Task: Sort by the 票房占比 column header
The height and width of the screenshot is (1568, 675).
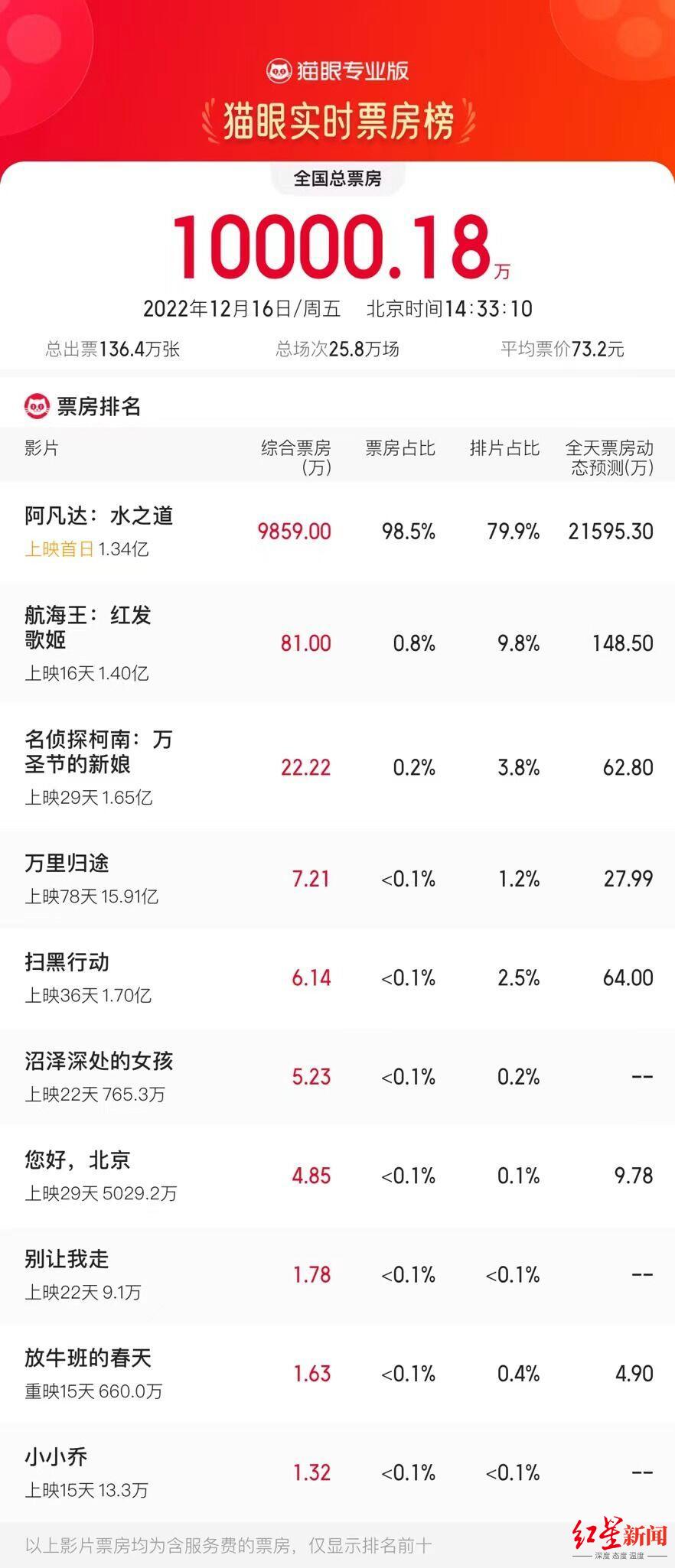Action: point(401,449)
